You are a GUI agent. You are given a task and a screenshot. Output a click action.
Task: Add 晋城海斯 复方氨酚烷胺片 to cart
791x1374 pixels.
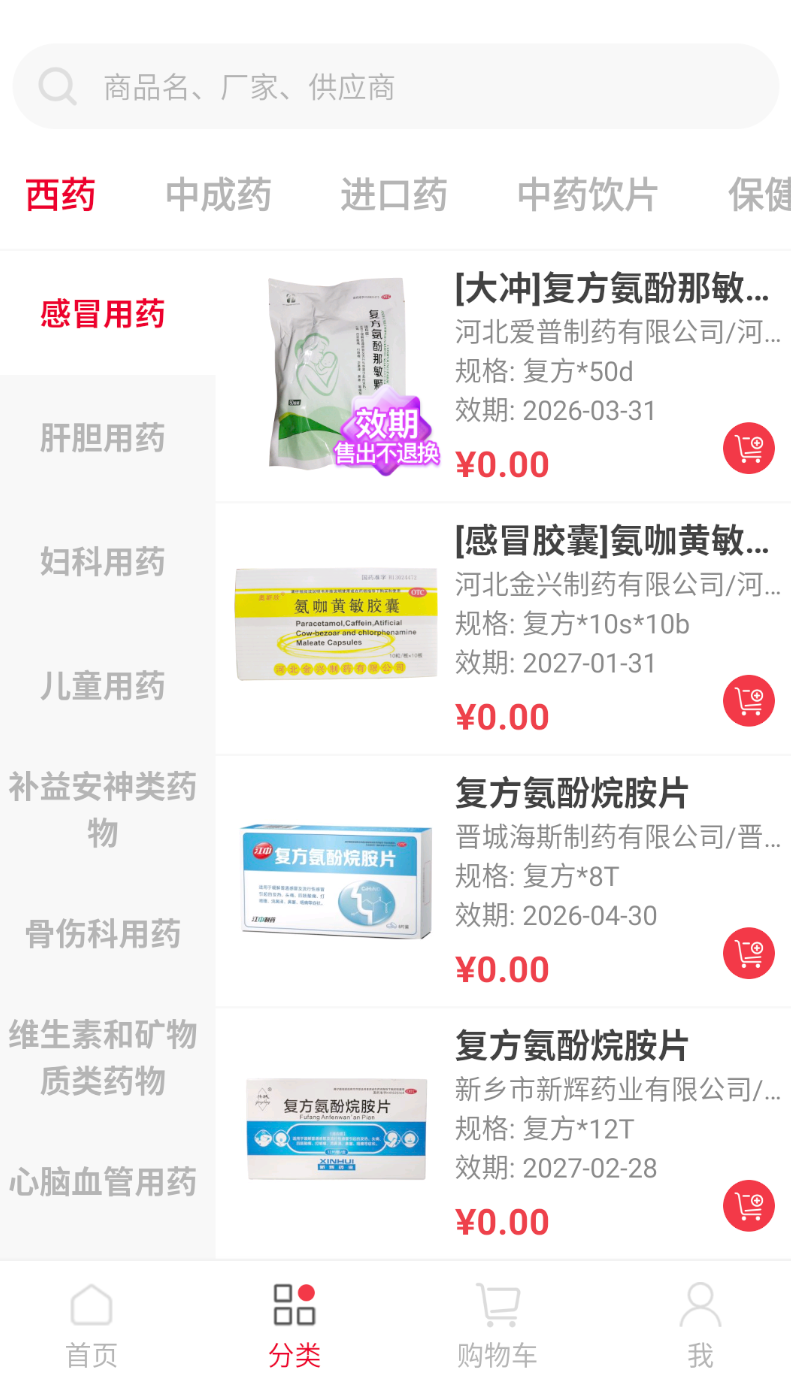[x=749, y=953]
